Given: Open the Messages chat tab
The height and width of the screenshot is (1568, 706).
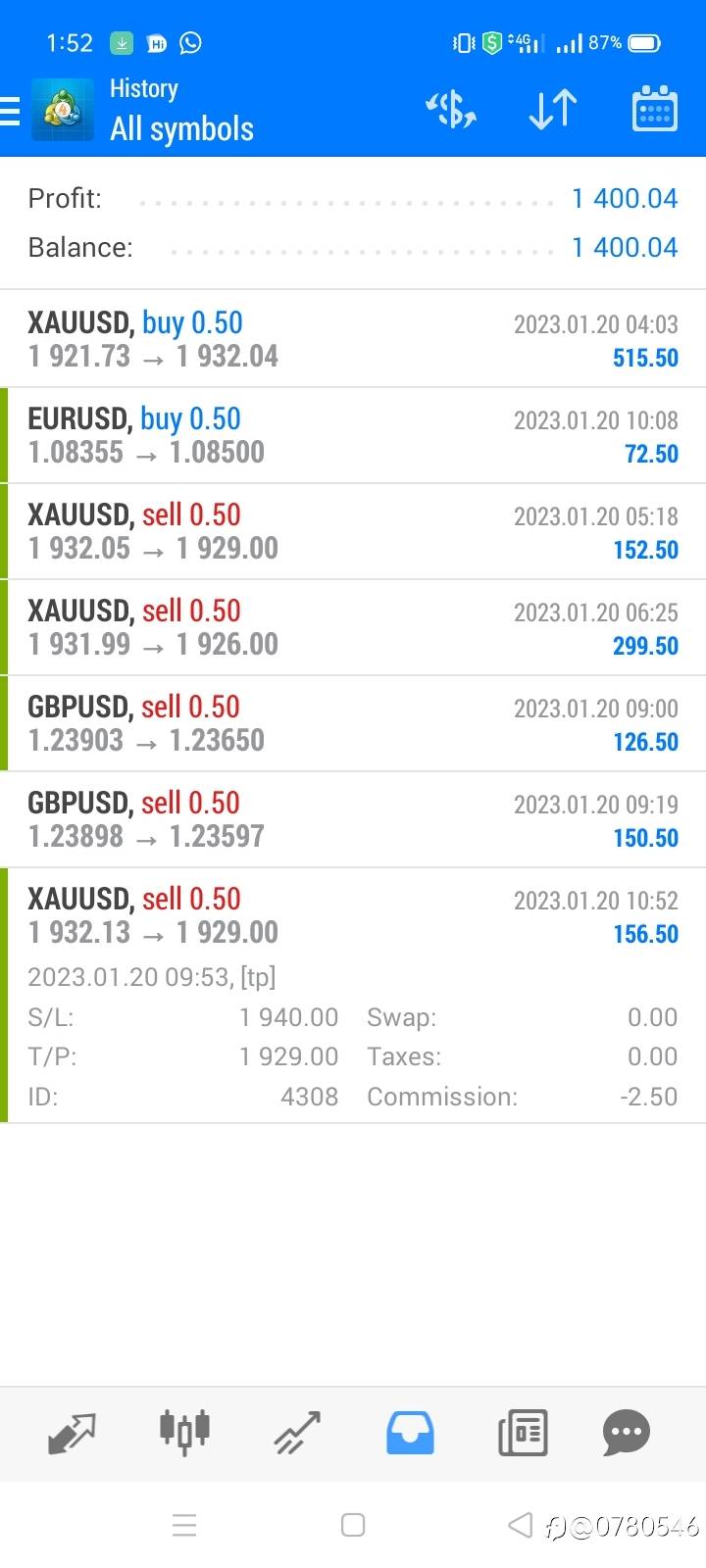Looking at the screenshot, I should click(x=627, y=1433).
